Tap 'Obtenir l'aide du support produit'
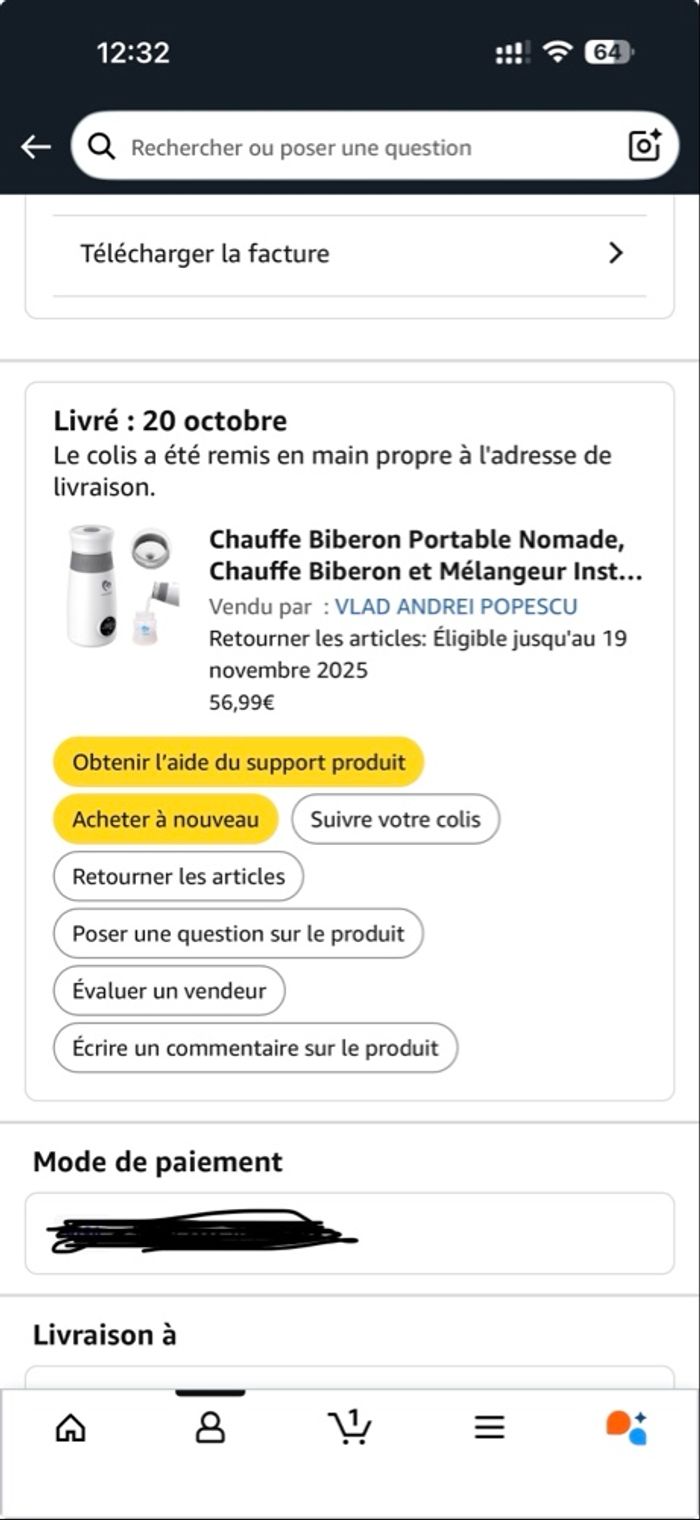The image size is (700, 1520). click(x=238, y=762)
